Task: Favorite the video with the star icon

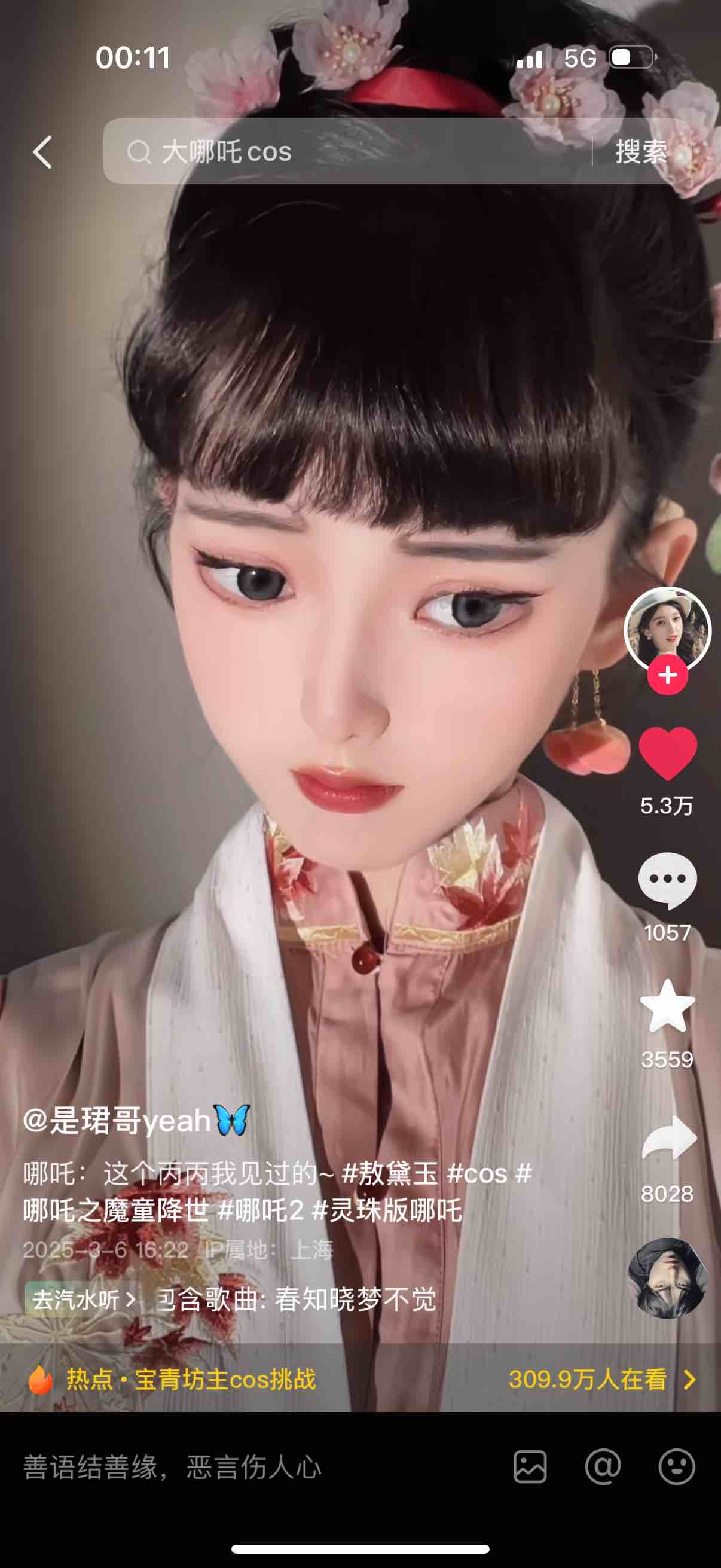Action: (667, 1007)
